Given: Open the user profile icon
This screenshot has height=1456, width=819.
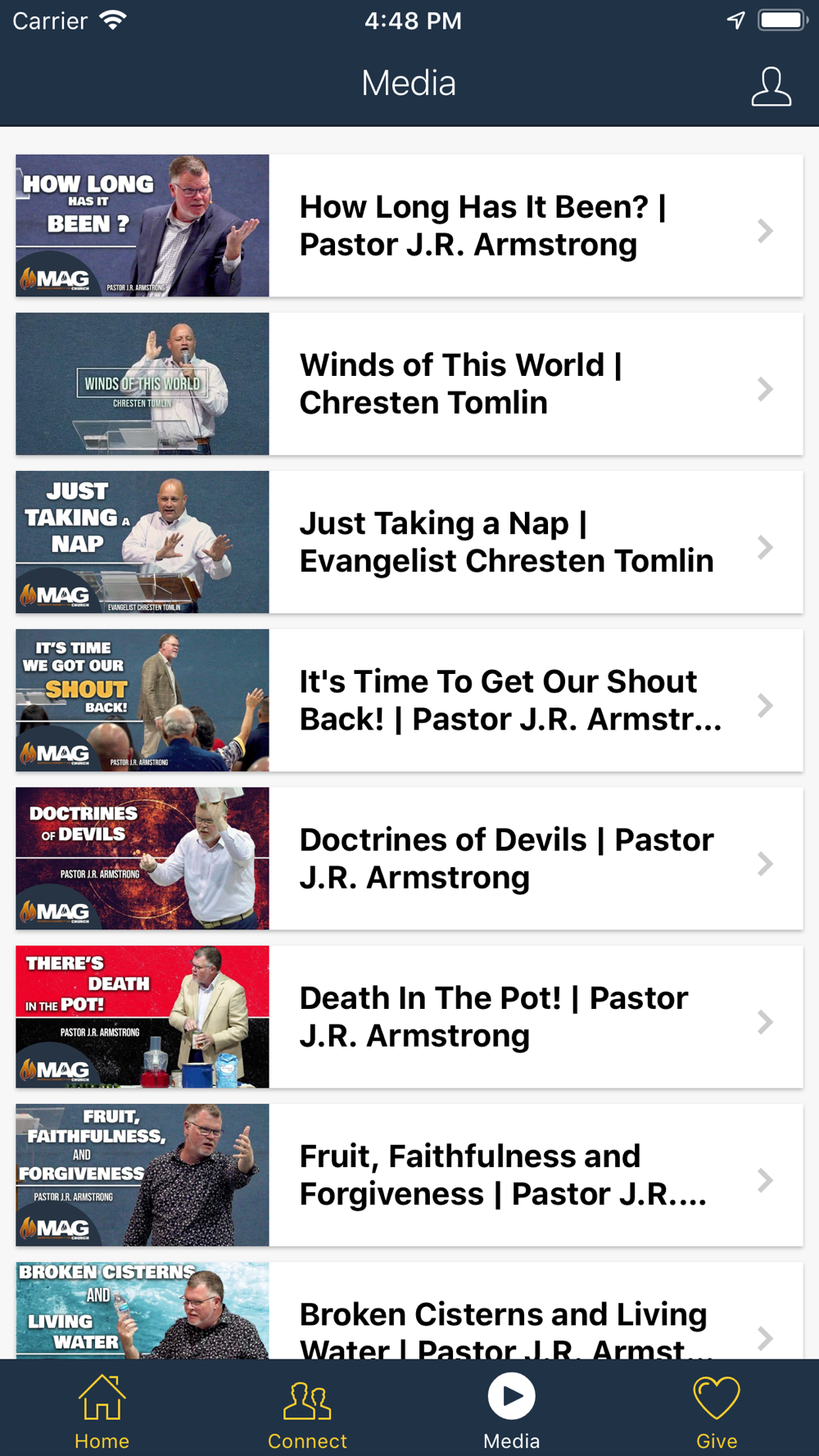Looking at the screenshot, I should 771,87.
